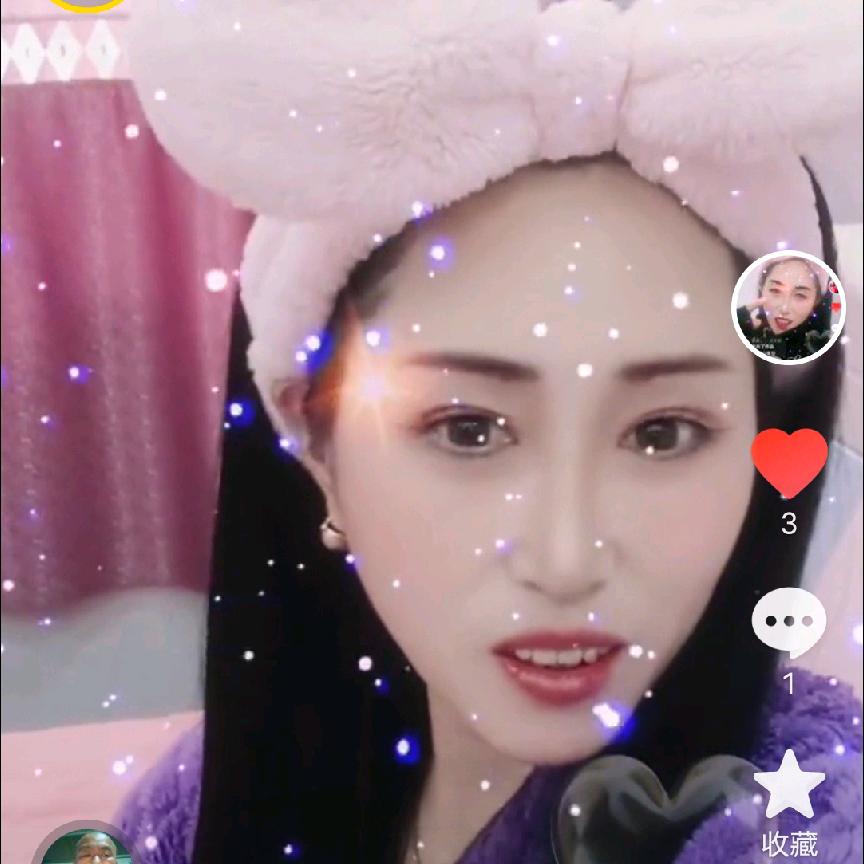This screenshot has height=864, width=864.
Task: Open the comments bubble
Action: click(x=789, y=621)
